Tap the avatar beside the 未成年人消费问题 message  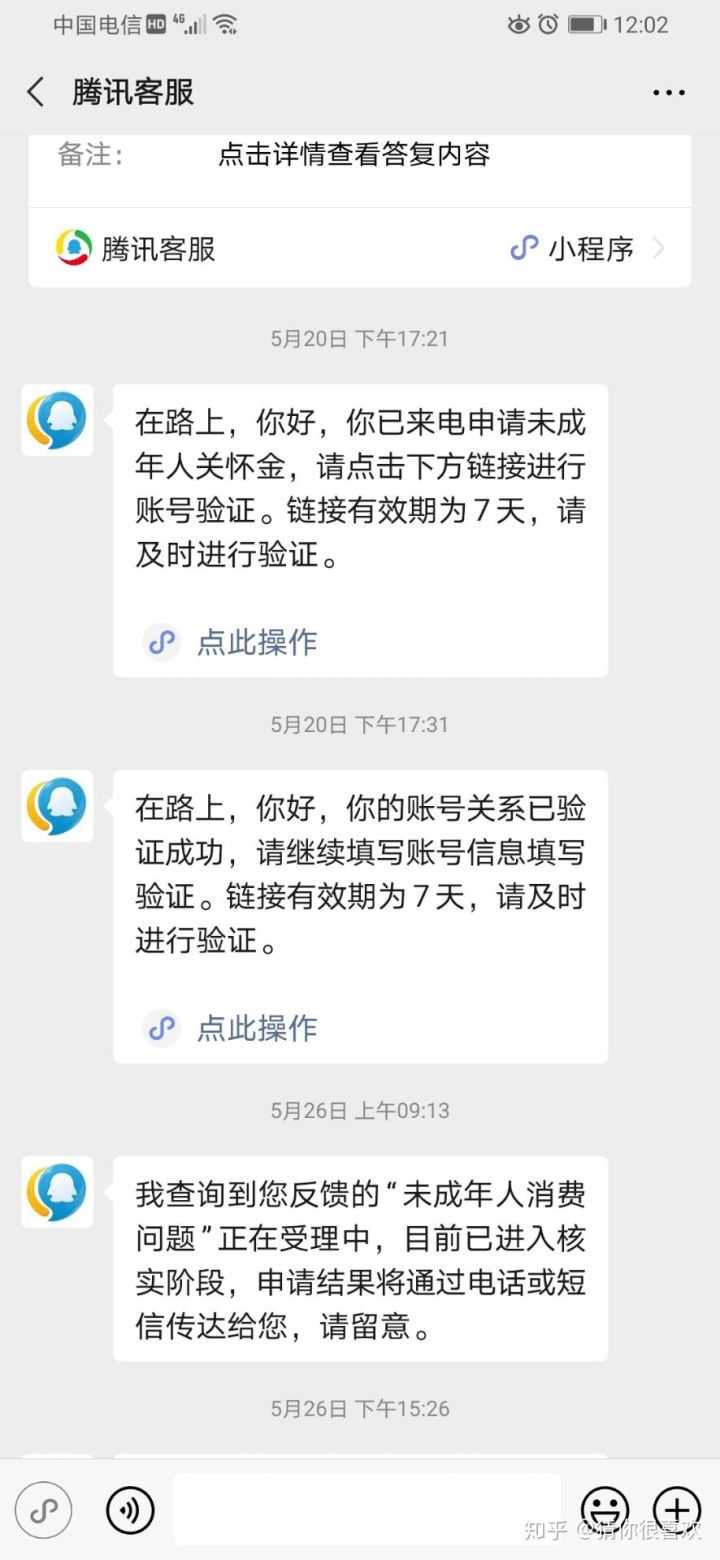point(57,1192)
